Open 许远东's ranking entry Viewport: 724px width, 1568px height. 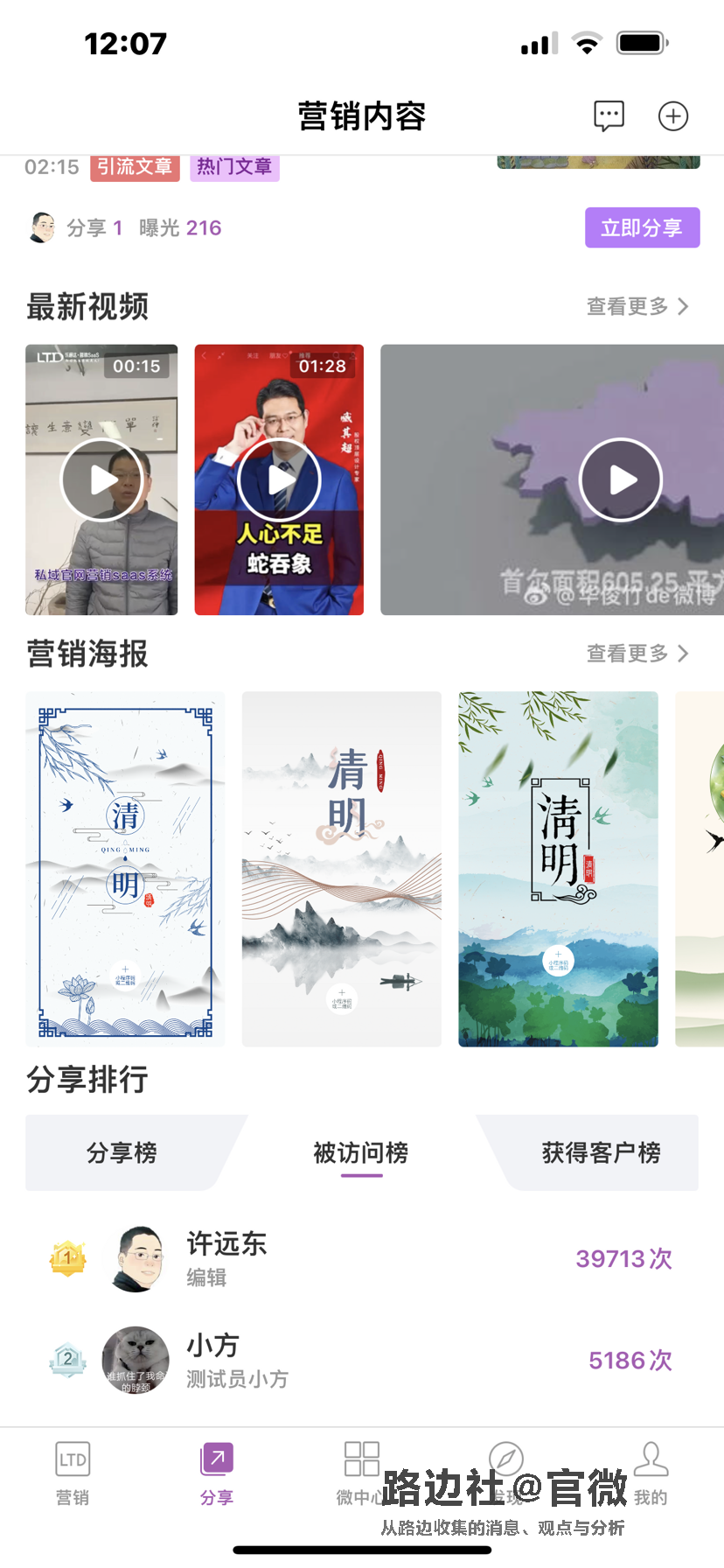pyautogui.click(x=361, y=1259)
